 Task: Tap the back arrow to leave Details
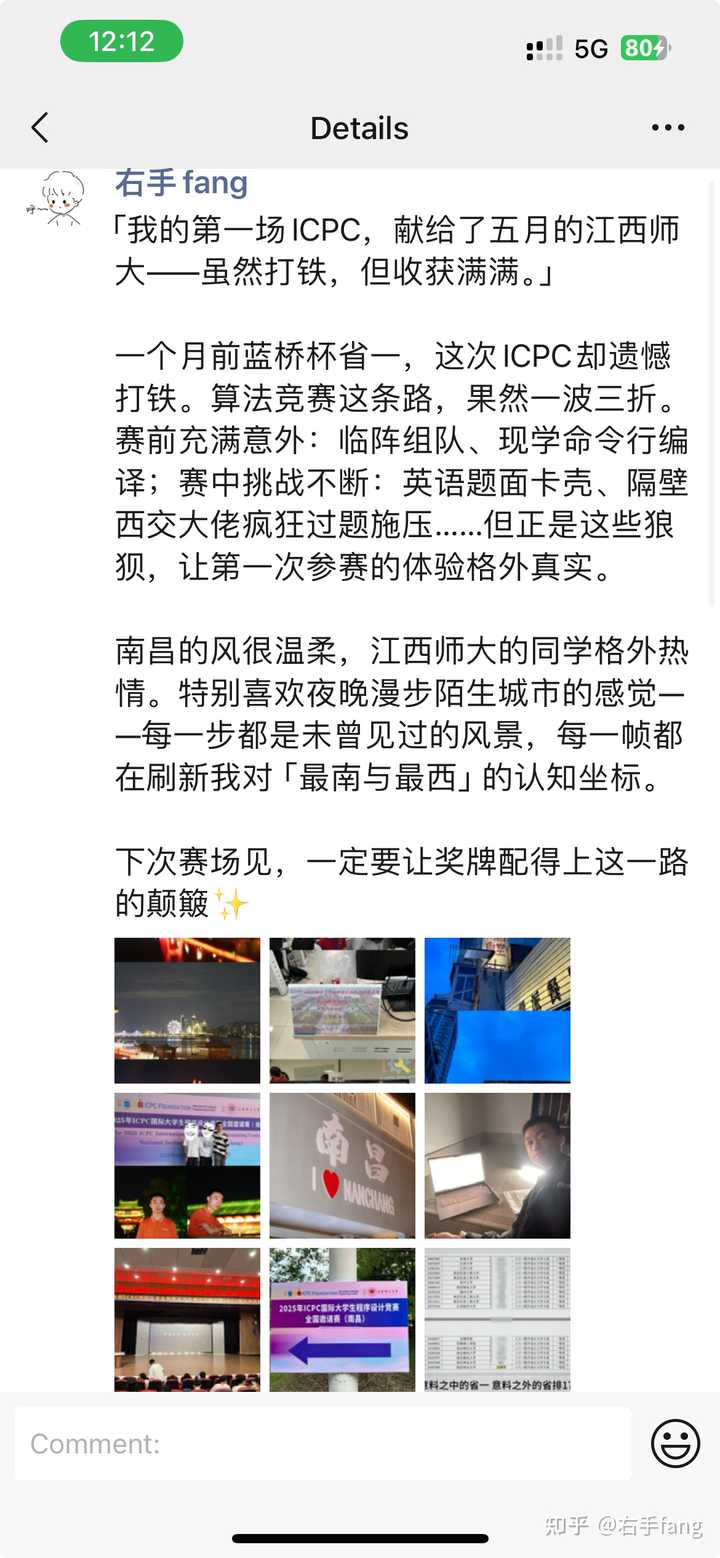[x=40, y=128]
